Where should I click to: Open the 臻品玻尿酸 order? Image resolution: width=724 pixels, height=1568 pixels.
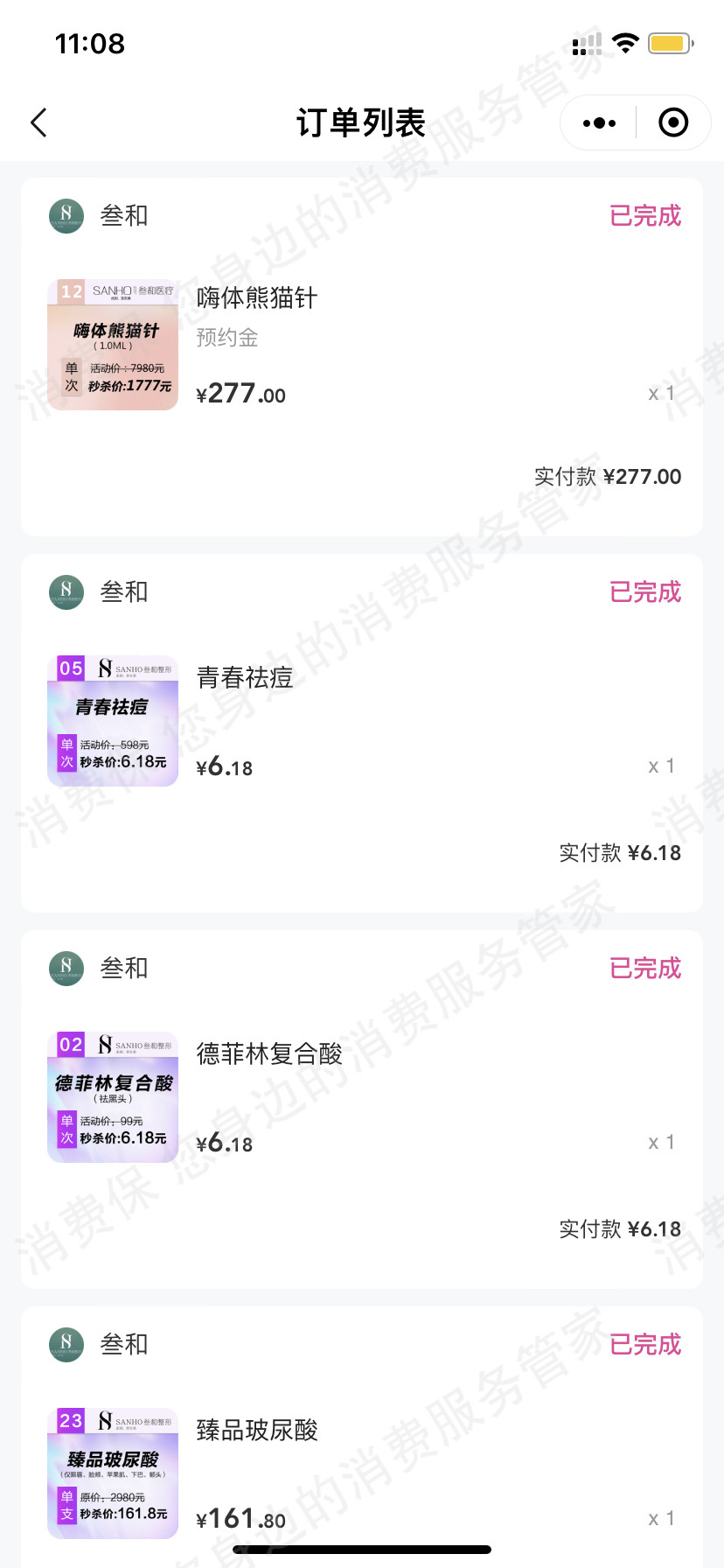tap(256, 1431)
